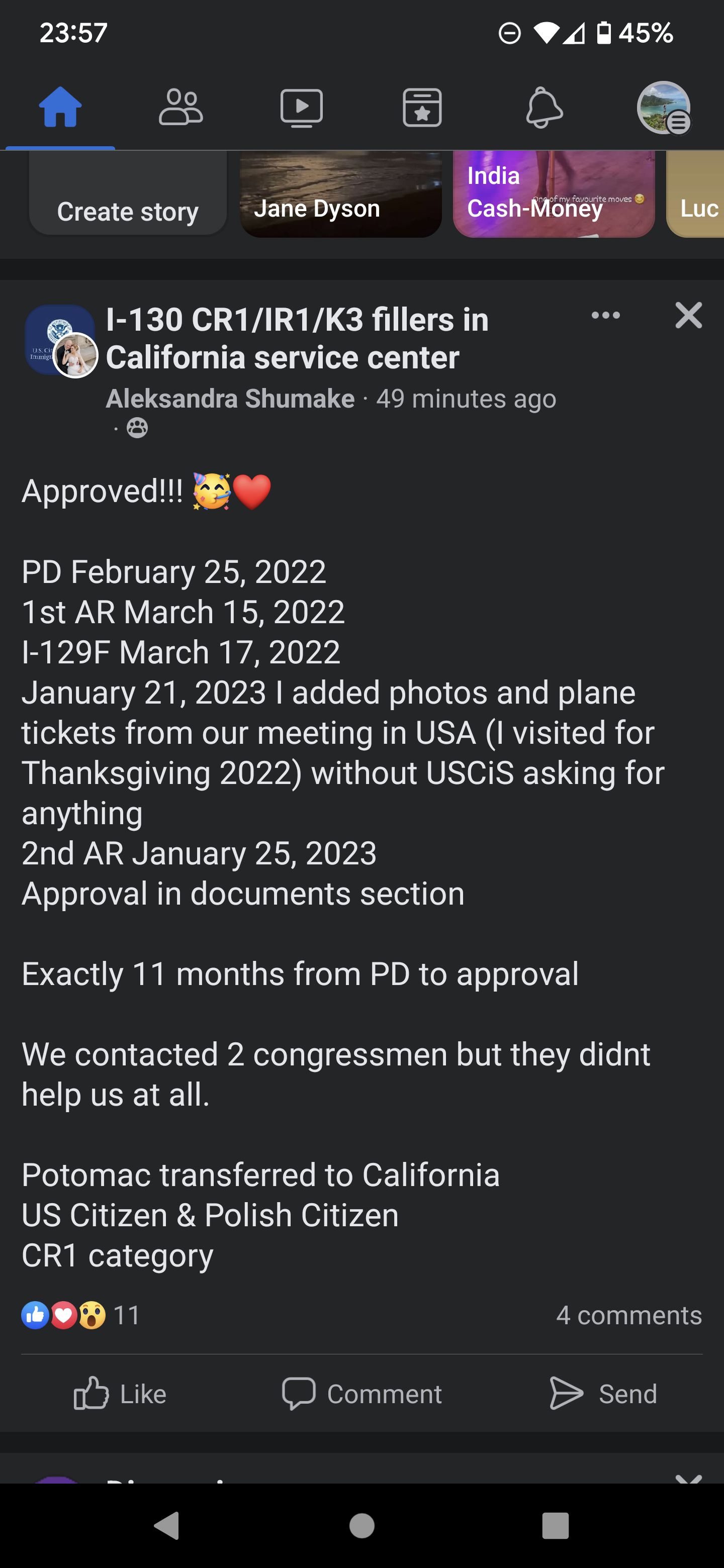
Task: Like the Approved post
Action: pyautogui.click(x=120, y=1393)
